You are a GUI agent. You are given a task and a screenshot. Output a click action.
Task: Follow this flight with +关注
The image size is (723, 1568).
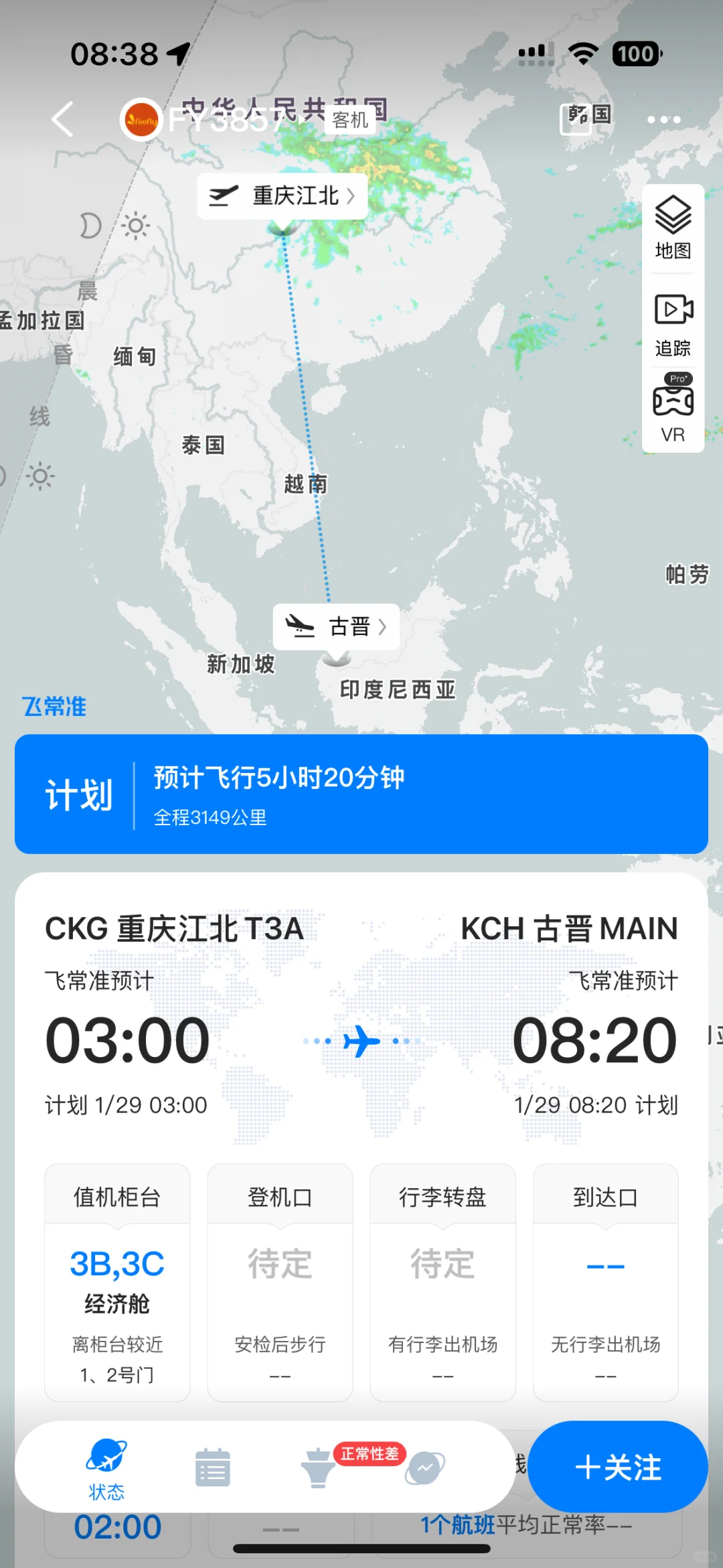[617, 1466]
